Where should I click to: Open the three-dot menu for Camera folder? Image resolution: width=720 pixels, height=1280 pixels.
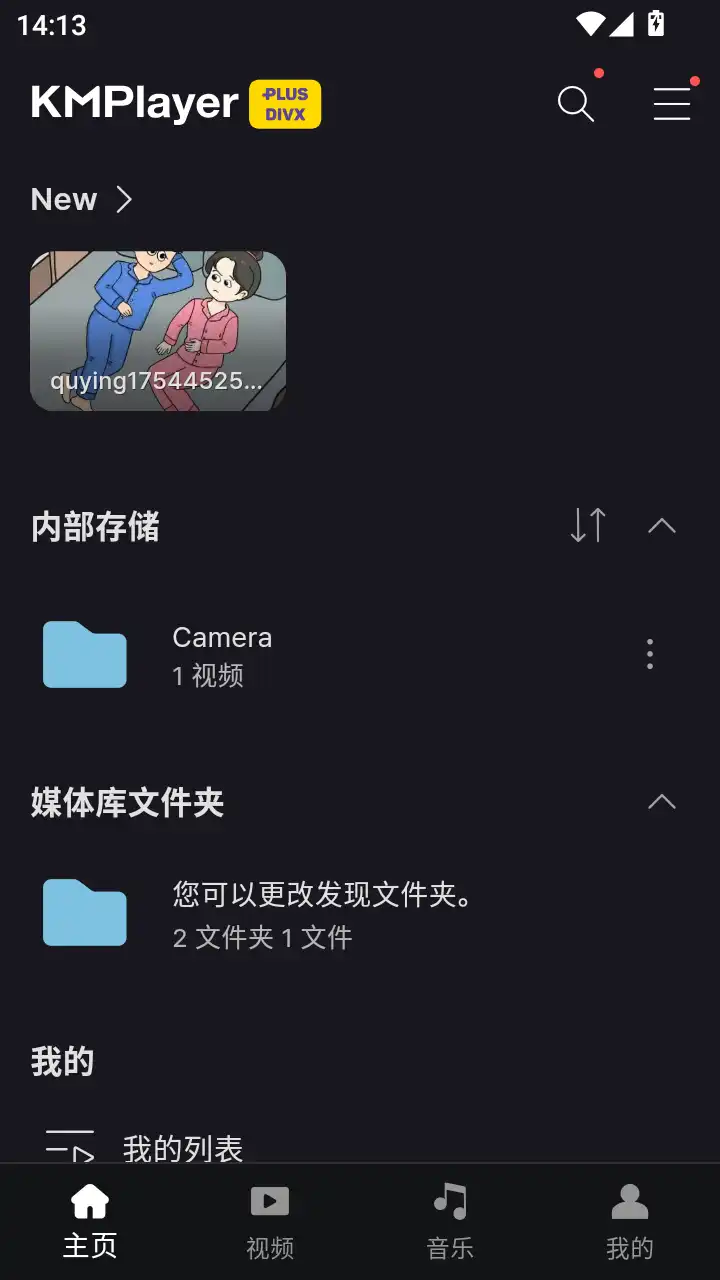(x=649, y=654)
